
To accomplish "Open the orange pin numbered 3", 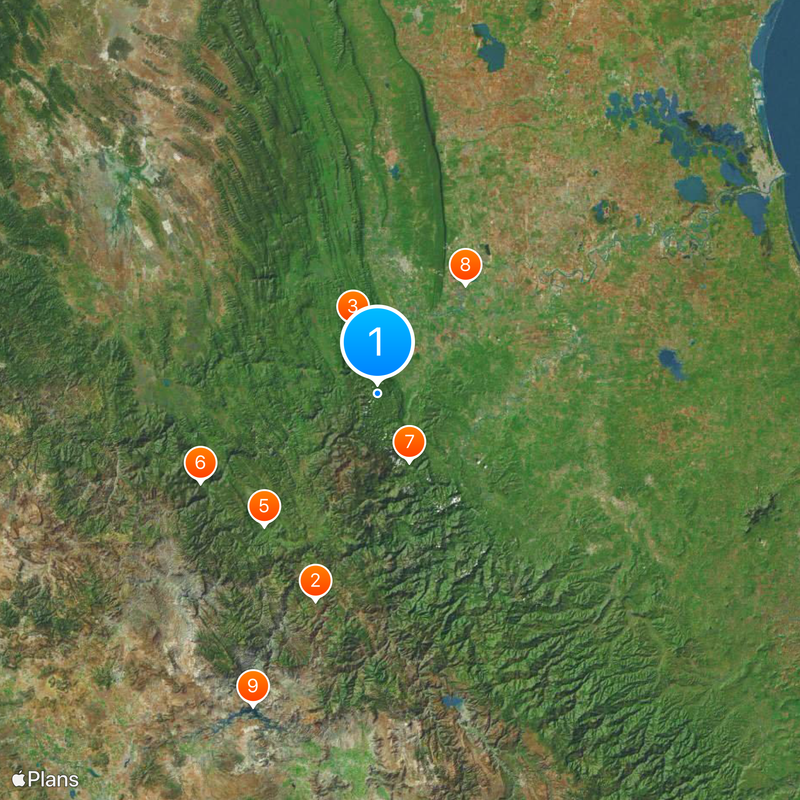I will point(349,303).
